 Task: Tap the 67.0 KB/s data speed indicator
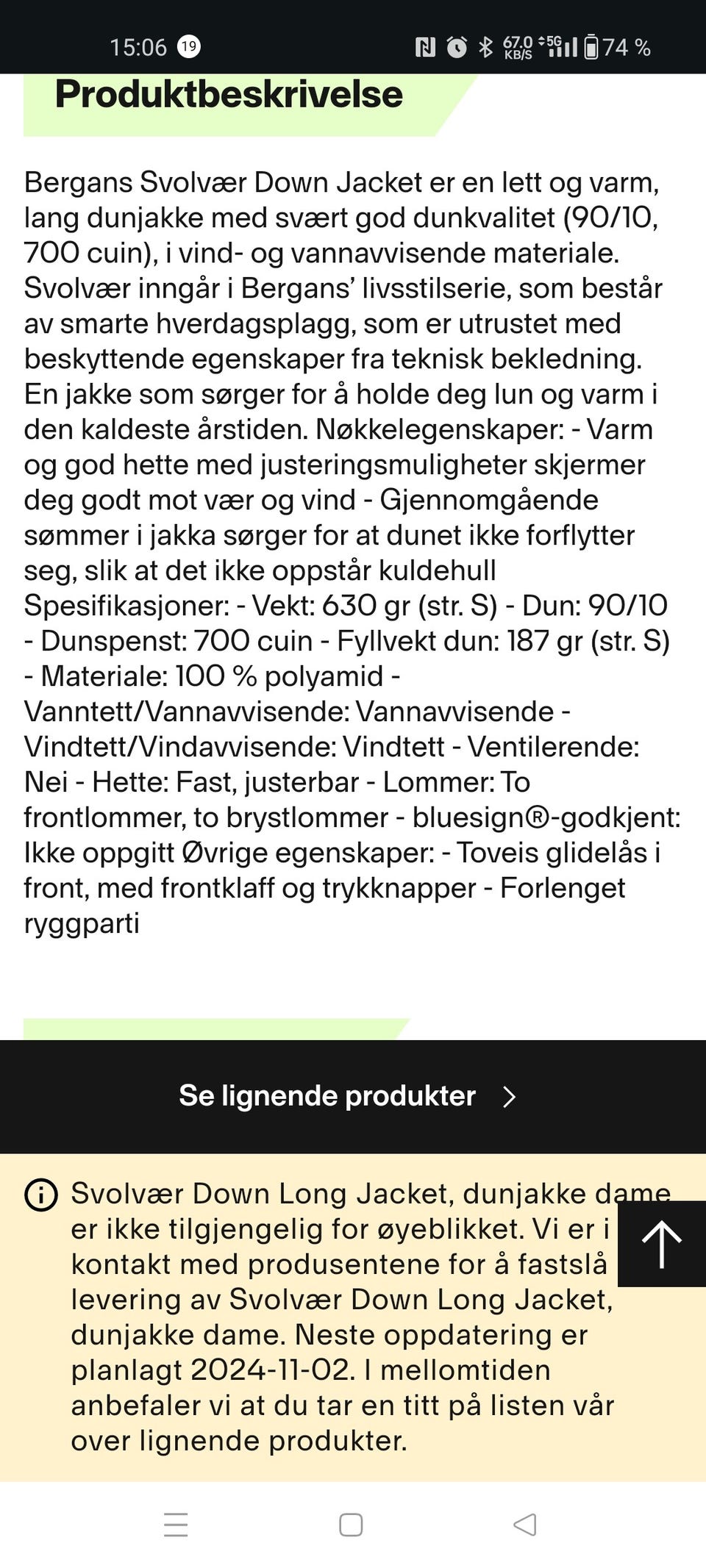(519, 47)
